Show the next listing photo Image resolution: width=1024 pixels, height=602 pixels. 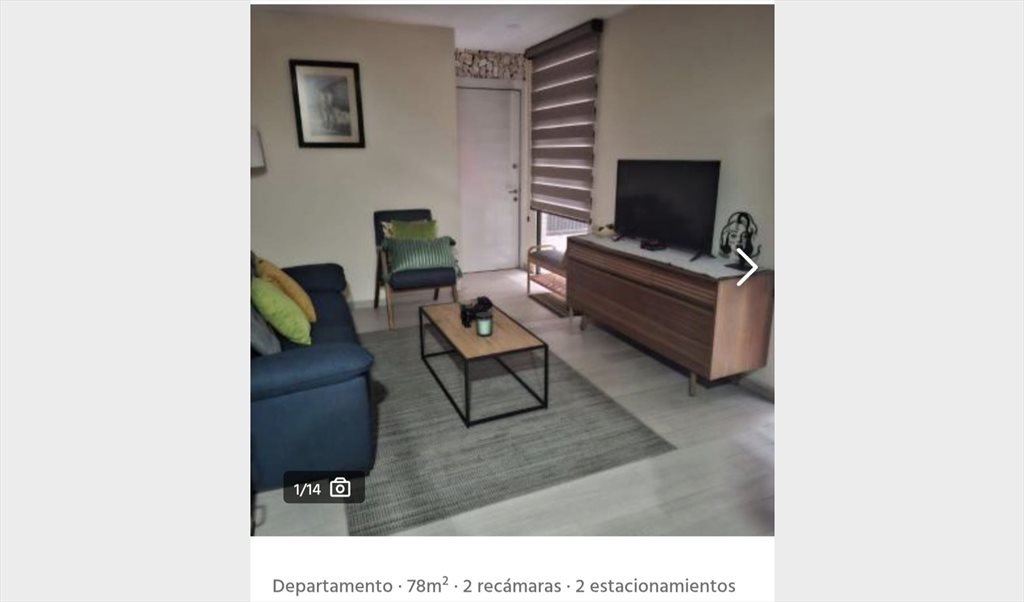point(746,267)
